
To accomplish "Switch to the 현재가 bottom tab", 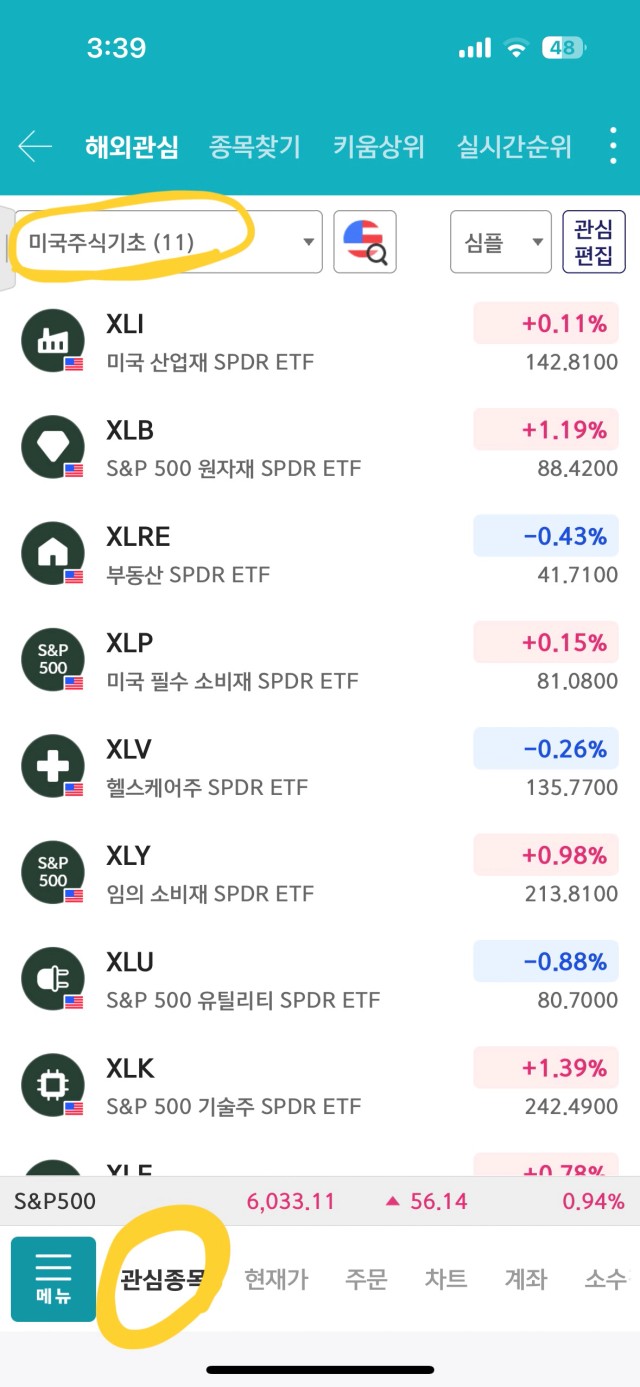I will [x=277, y=1279].
